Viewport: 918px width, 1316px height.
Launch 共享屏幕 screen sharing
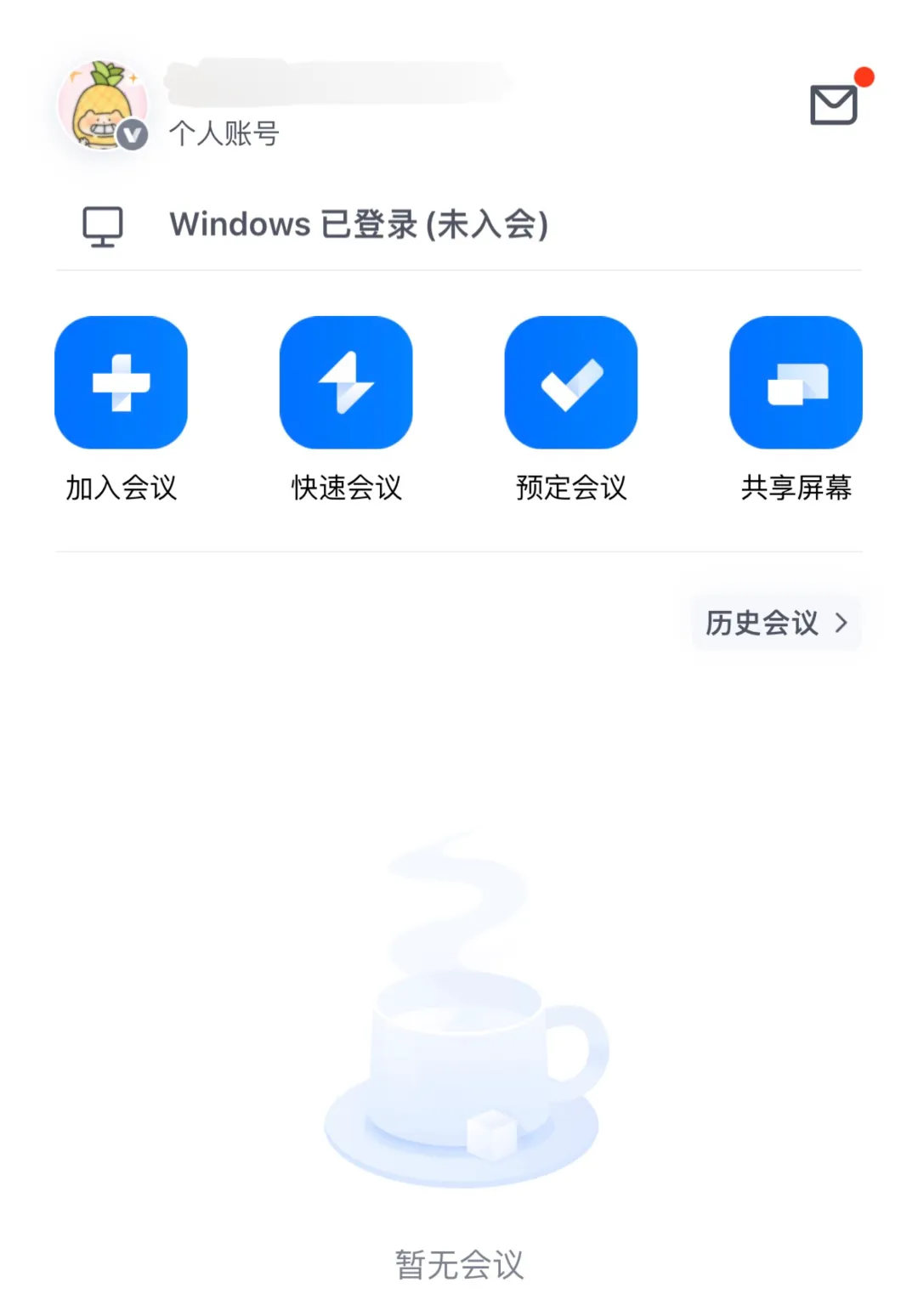[796, 382]
